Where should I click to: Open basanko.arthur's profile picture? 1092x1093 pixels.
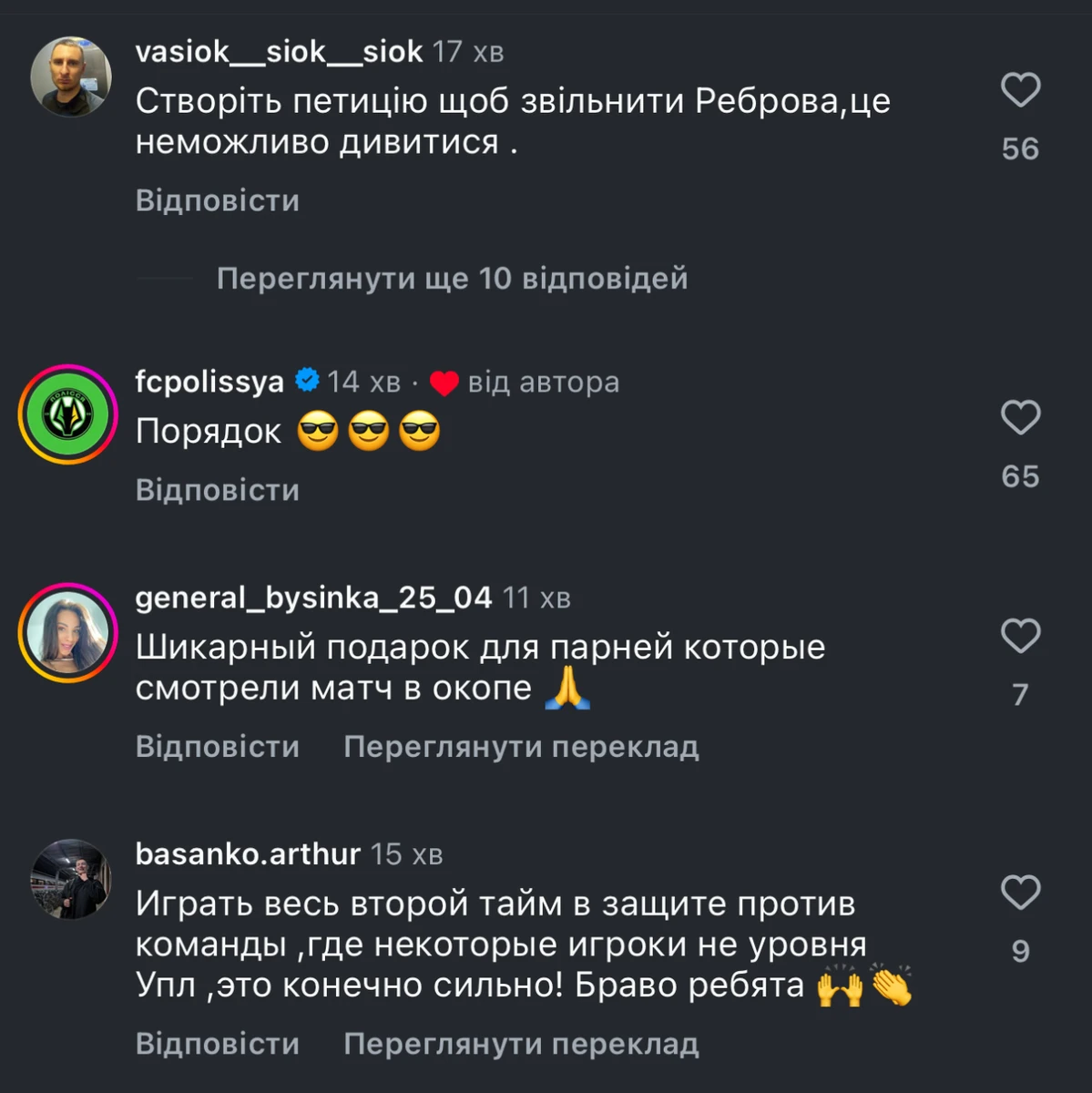click(70, 878)
